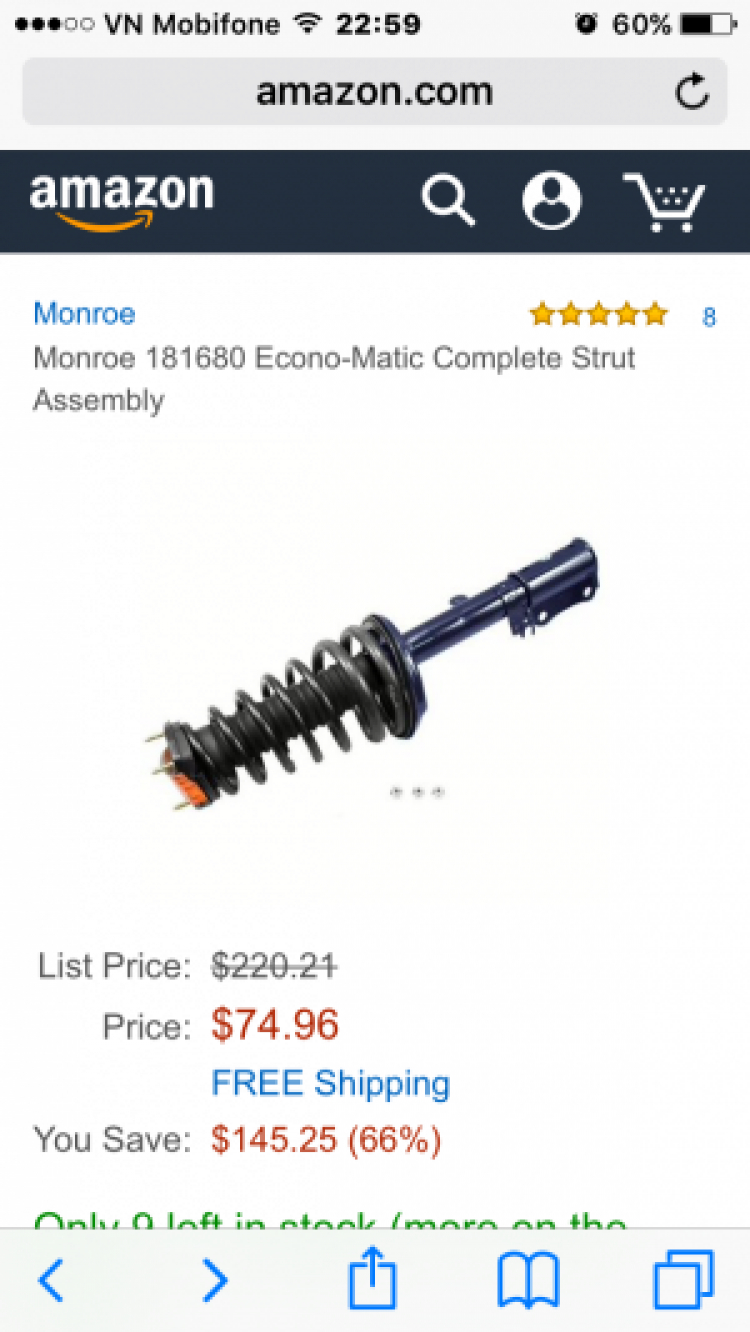Image resolution: width=750 pixels, height=1332 pixels.
Task: Open the account profile icon
Action: pos(551,200)
